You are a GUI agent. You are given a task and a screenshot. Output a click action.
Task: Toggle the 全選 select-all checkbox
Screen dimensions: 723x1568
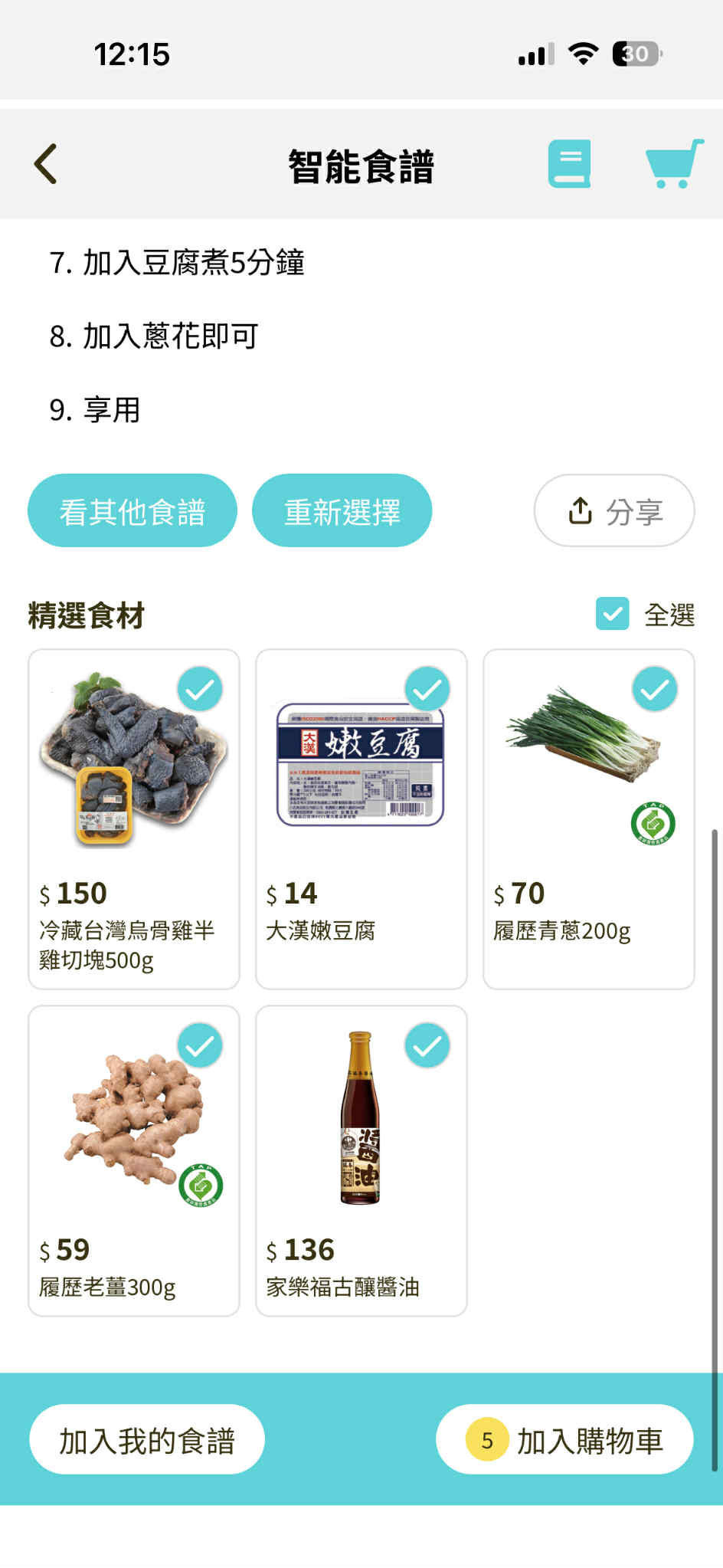(613, 614)
